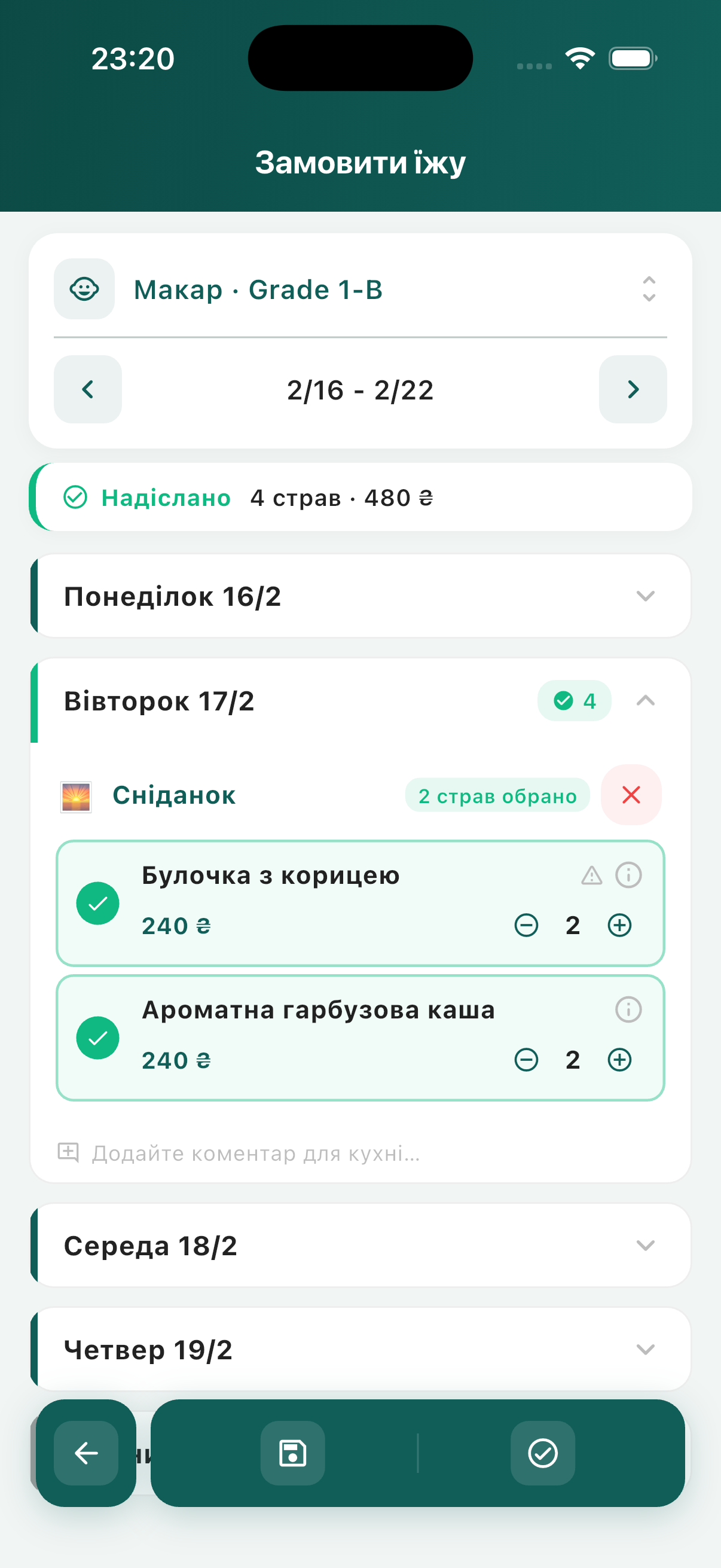721x1568 pixels.
Task: Tap the kitchen comment field
Action: coord(255,1152)
